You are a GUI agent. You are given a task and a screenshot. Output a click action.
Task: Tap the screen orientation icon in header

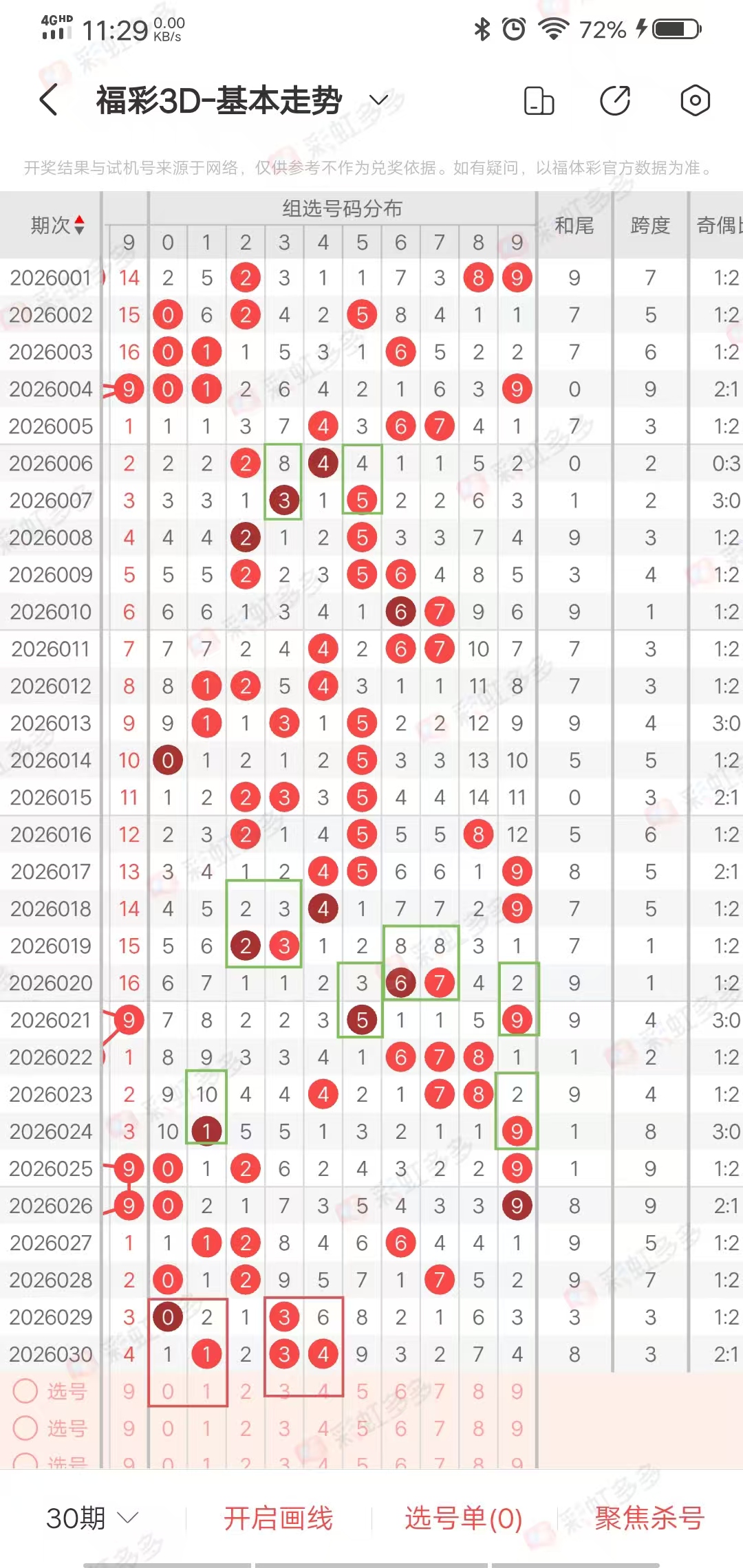click(539, 100)
